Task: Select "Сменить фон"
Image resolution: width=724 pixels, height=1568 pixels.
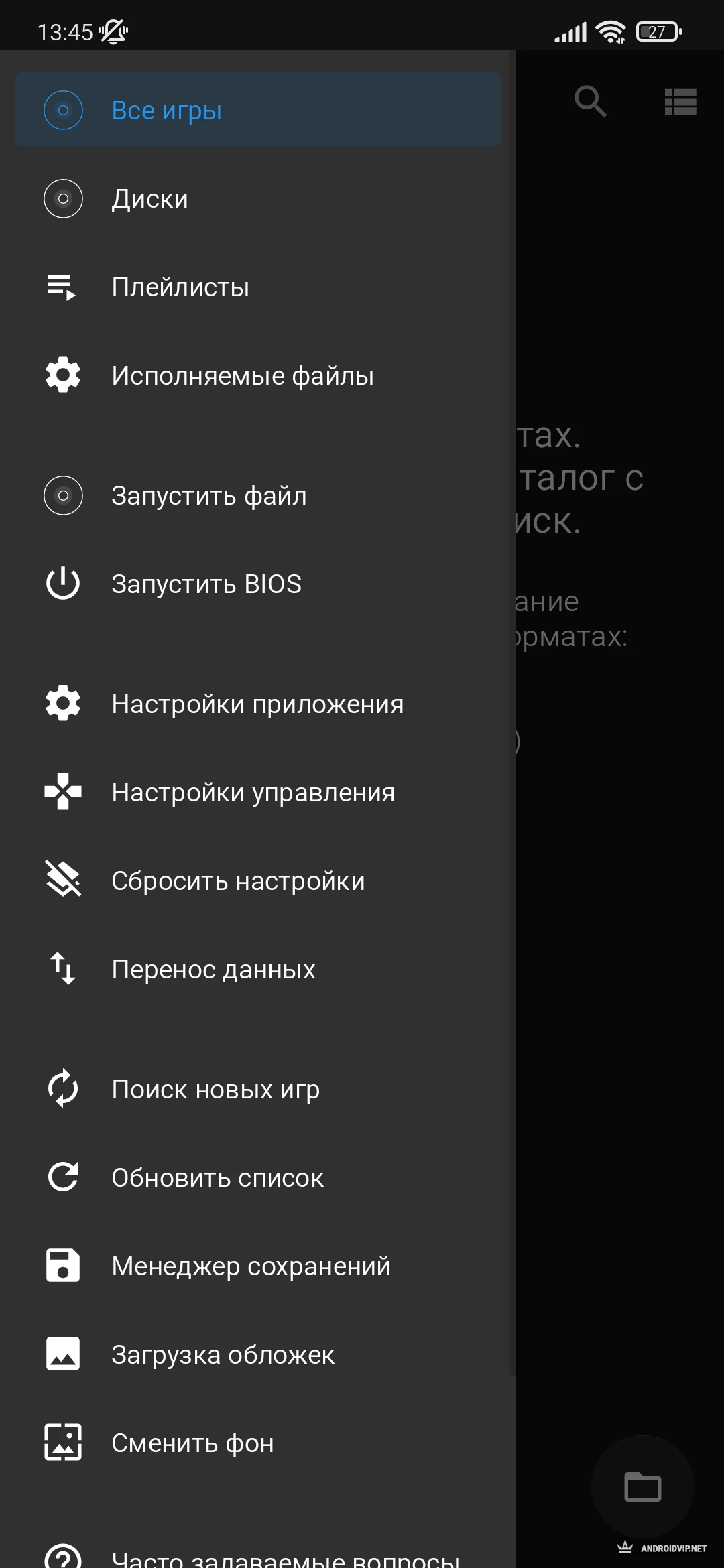Action: 258,1443
